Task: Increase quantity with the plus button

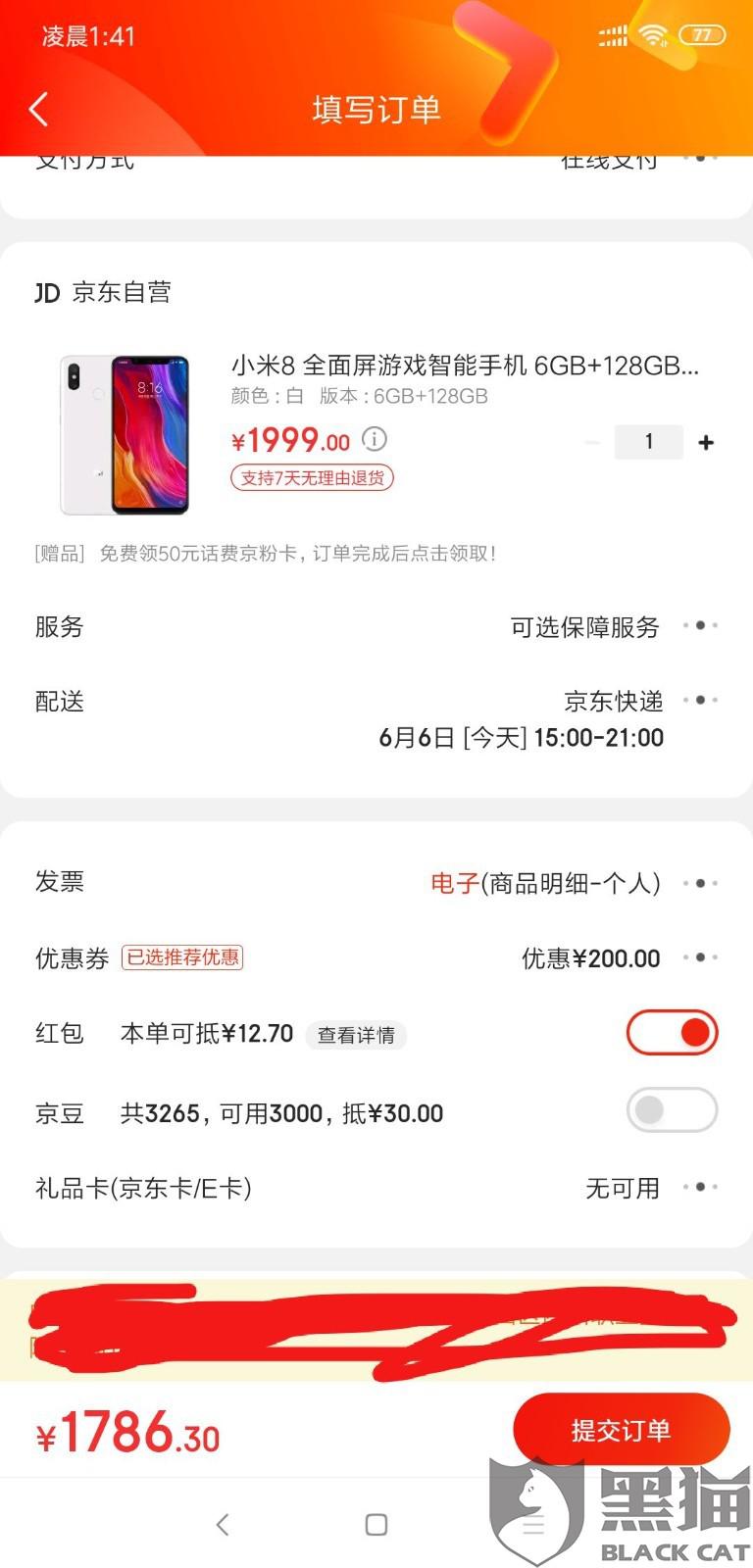Action: tap(706, 442)
